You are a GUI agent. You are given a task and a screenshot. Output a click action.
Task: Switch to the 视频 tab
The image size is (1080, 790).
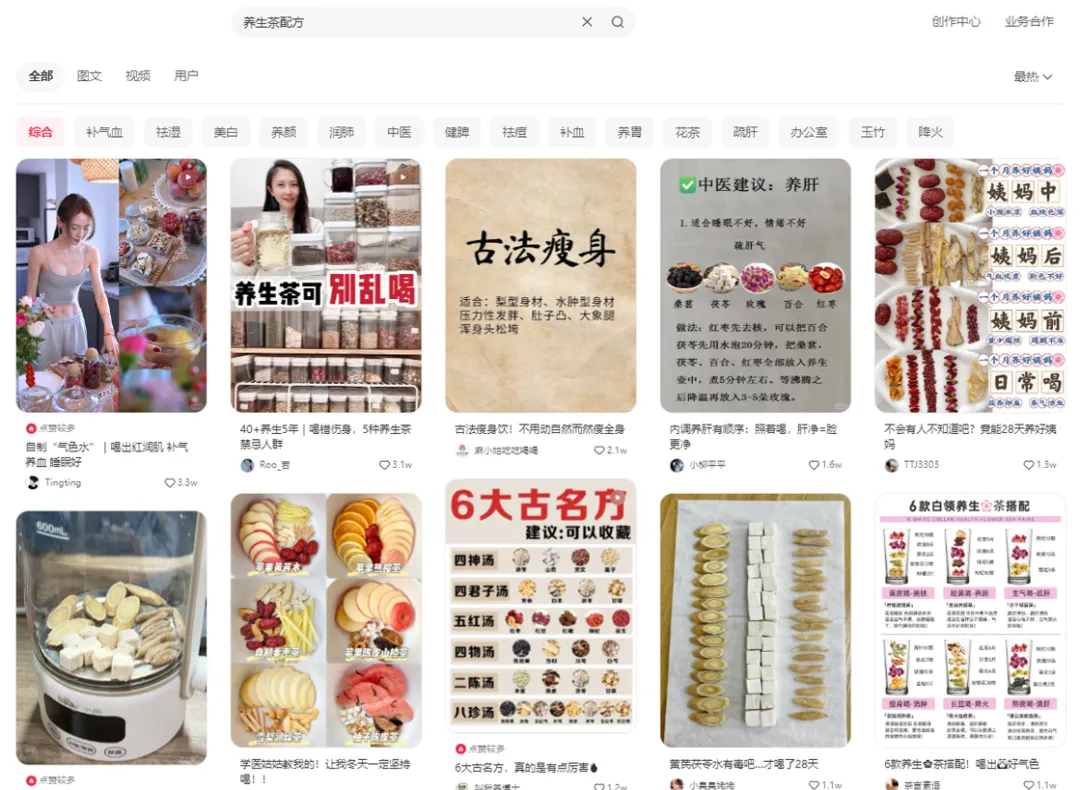pyautogui.click(x=138, y=76)
